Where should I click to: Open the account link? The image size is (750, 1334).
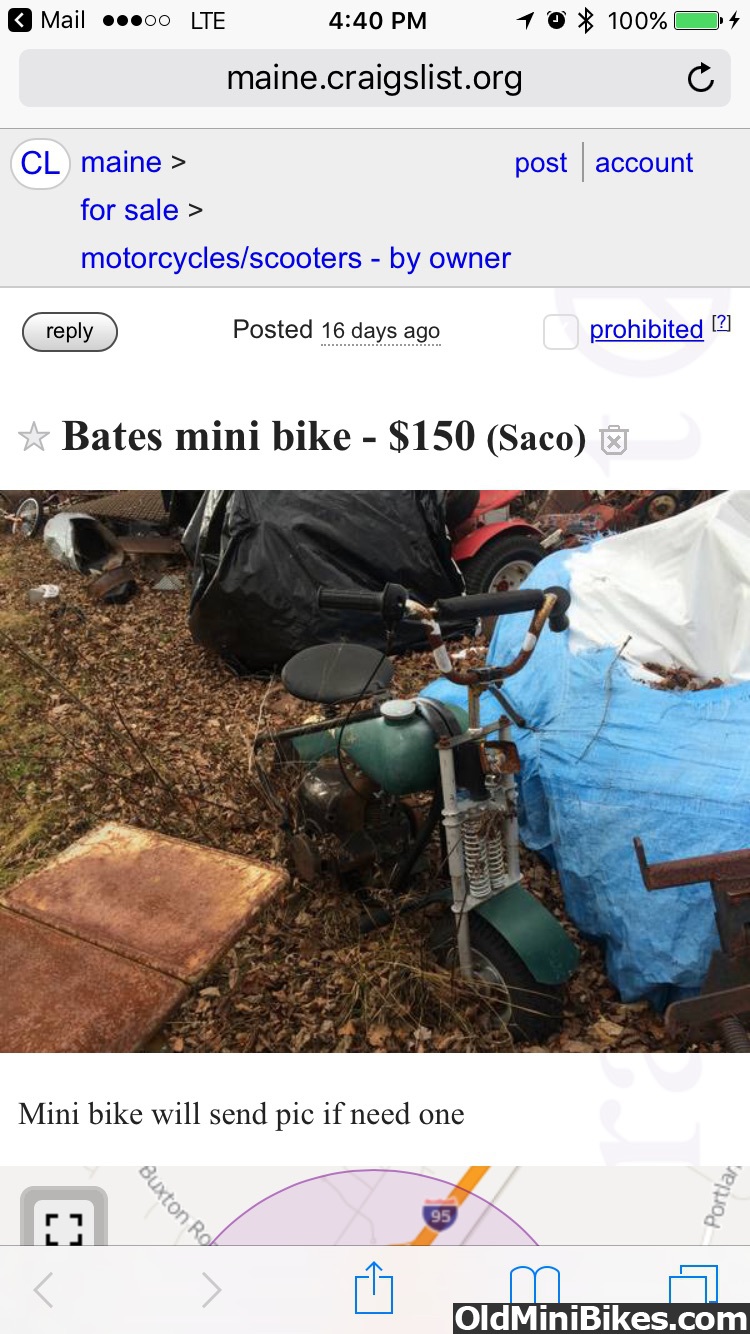click(x=644, y=163)
